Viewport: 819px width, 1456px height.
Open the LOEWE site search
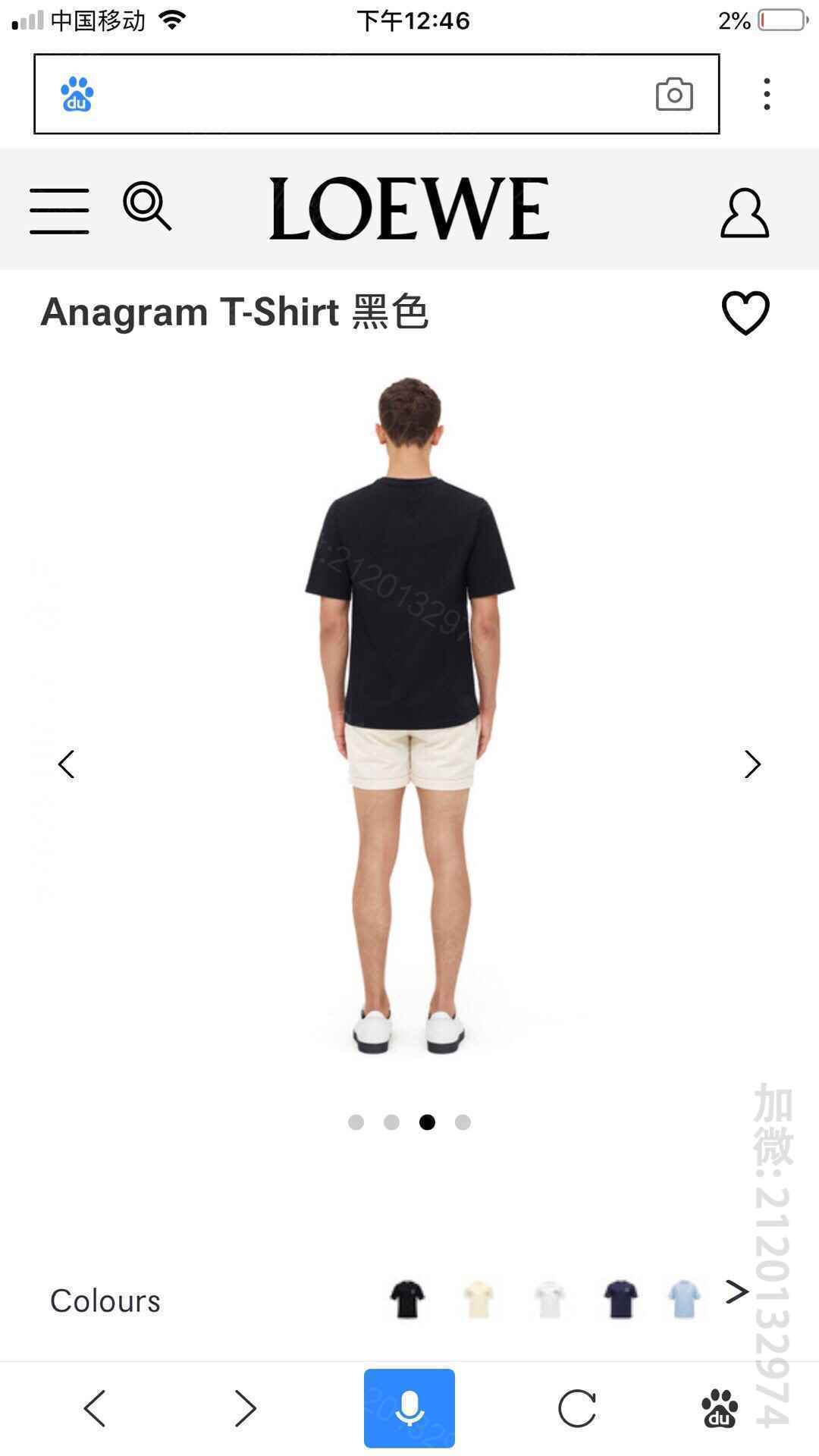[147, 206]
